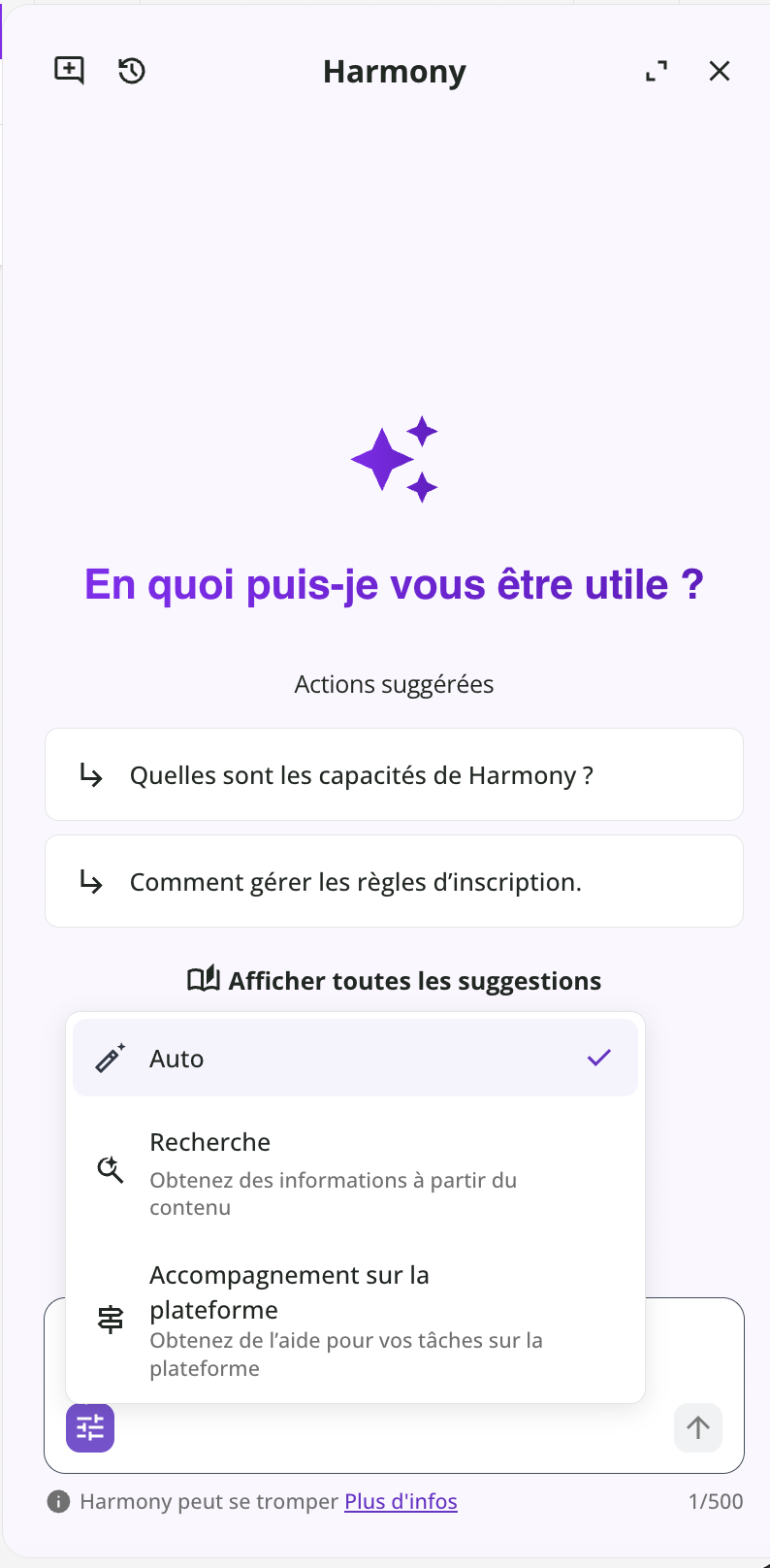Viewport: 770px width, 1568px height.
Task: Open the Plus d'infos link
Action: 401,1501
